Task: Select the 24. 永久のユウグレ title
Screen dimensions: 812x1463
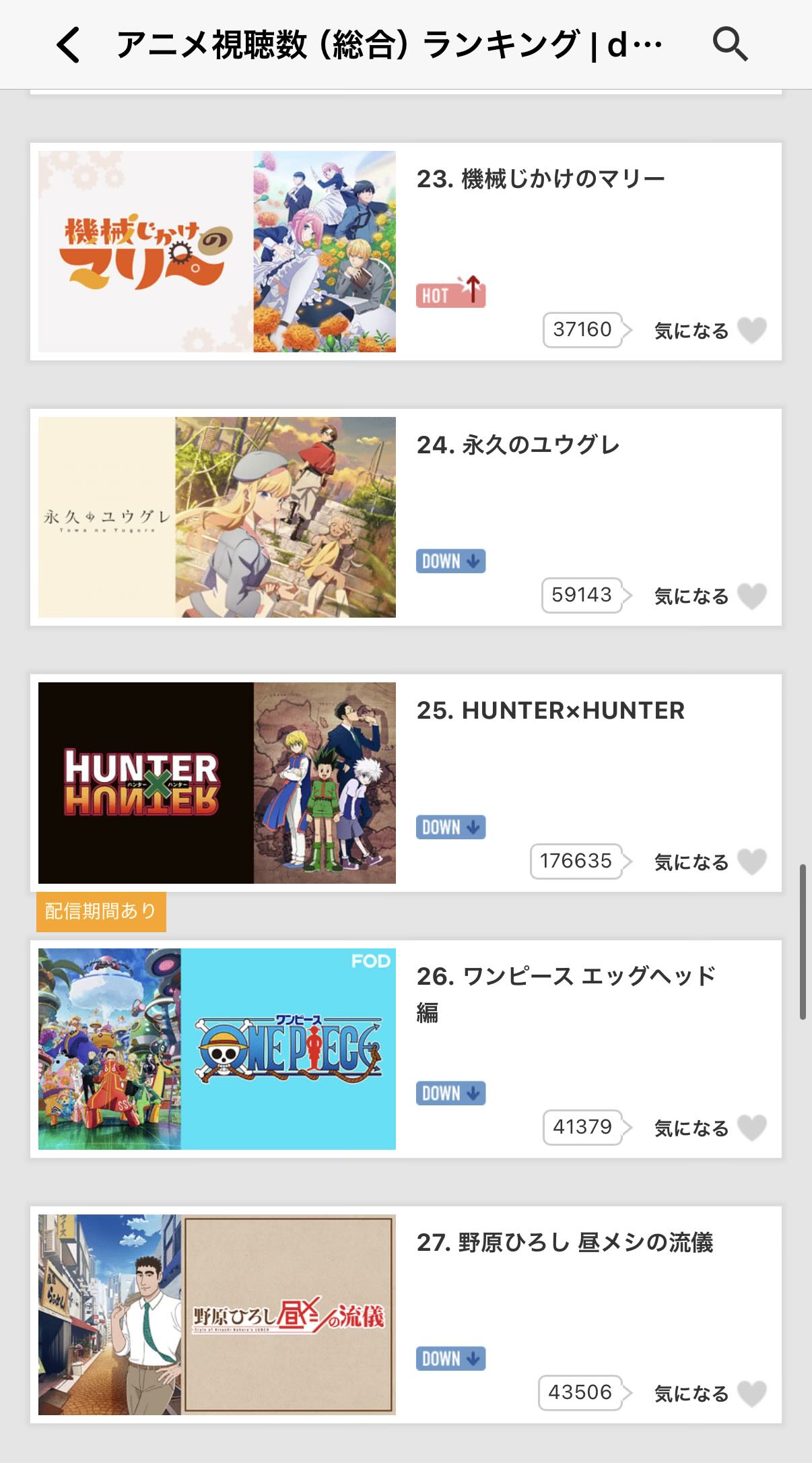Action: tap(518, 445)
